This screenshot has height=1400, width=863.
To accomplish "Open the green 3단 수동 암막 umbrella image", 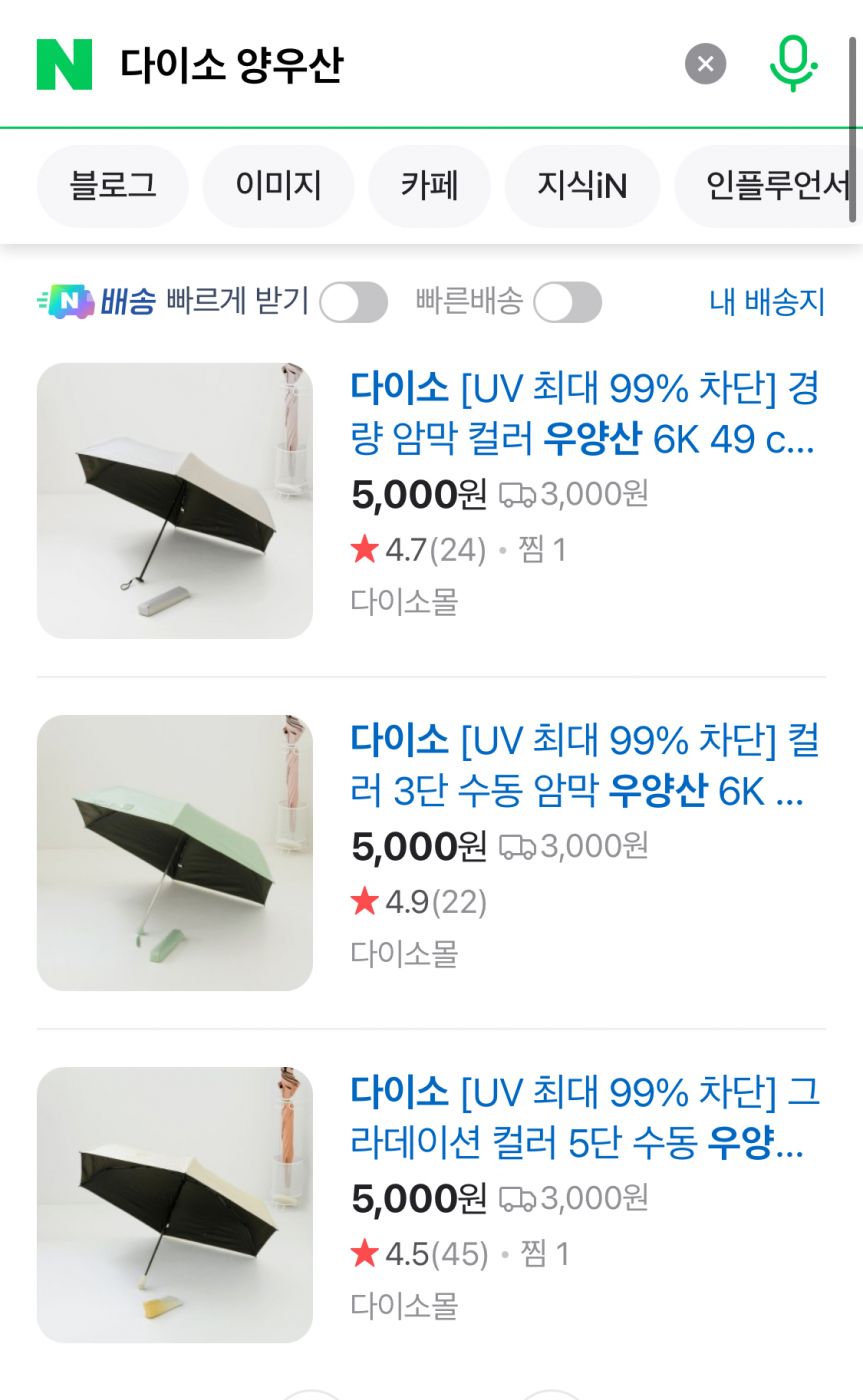I will pos(175,853).
